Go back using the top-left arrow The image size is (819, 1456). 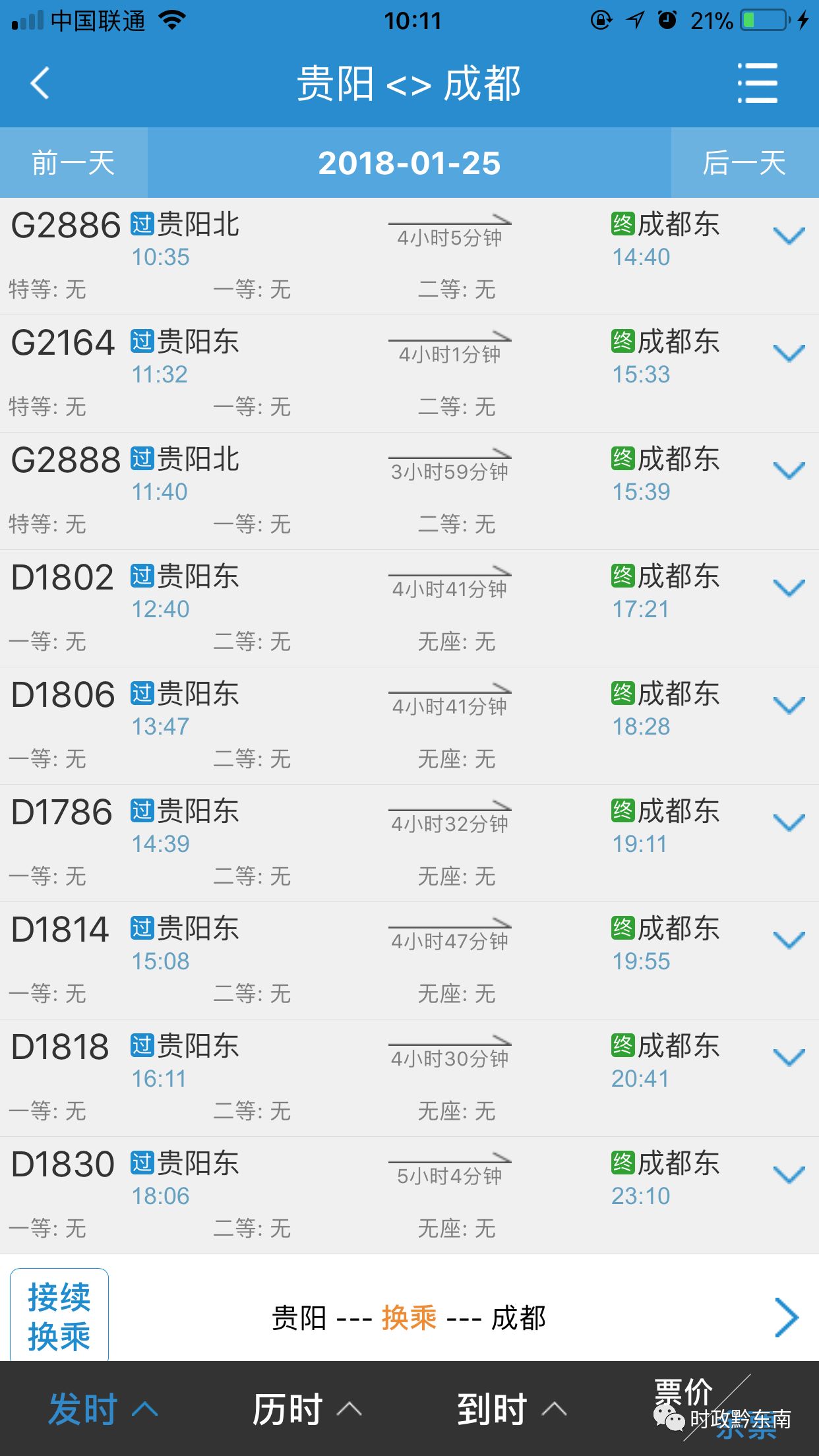pyautogui.click(x=40, y=83)
